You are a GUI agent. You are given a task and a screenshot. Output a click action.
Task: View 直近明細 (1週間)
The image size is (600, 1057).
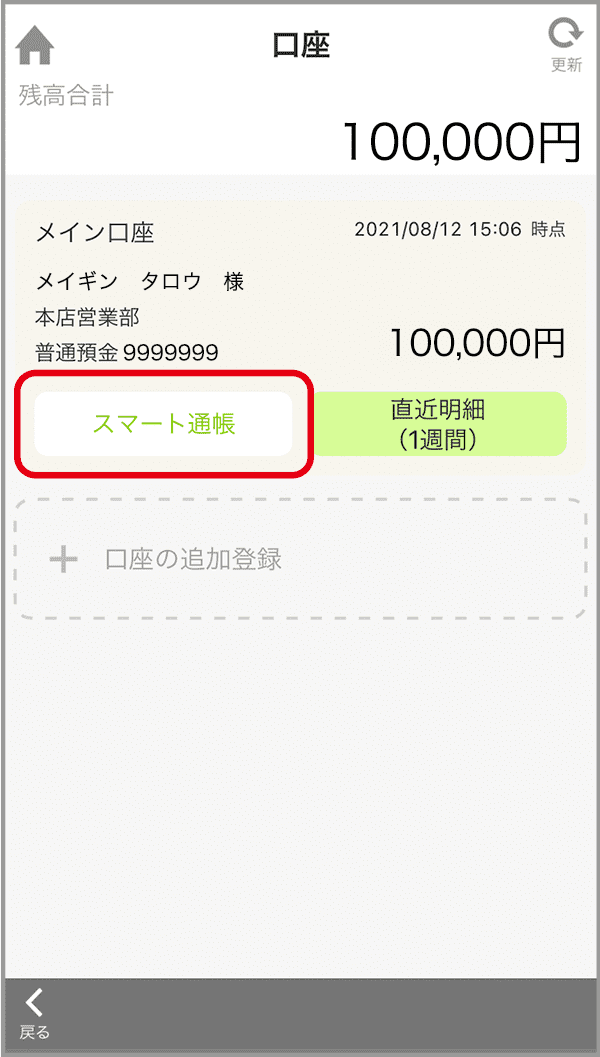click(x=441, y=424)
